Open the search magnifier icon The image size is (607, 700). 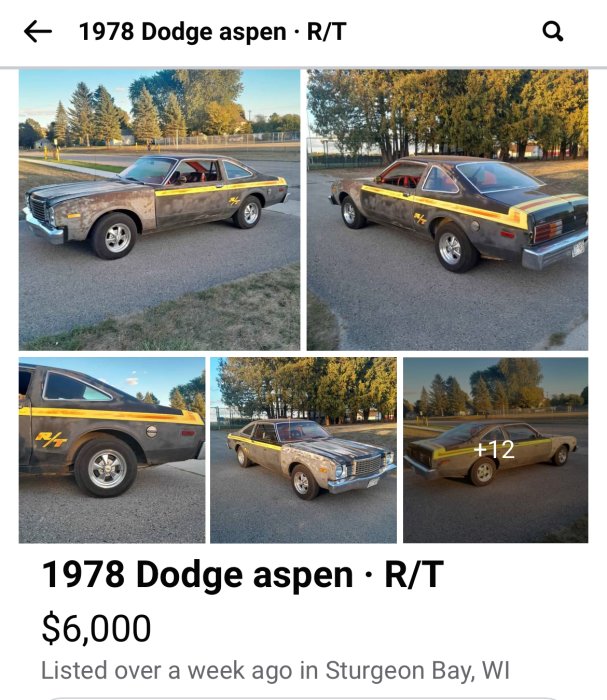click(x=552, y=31)
